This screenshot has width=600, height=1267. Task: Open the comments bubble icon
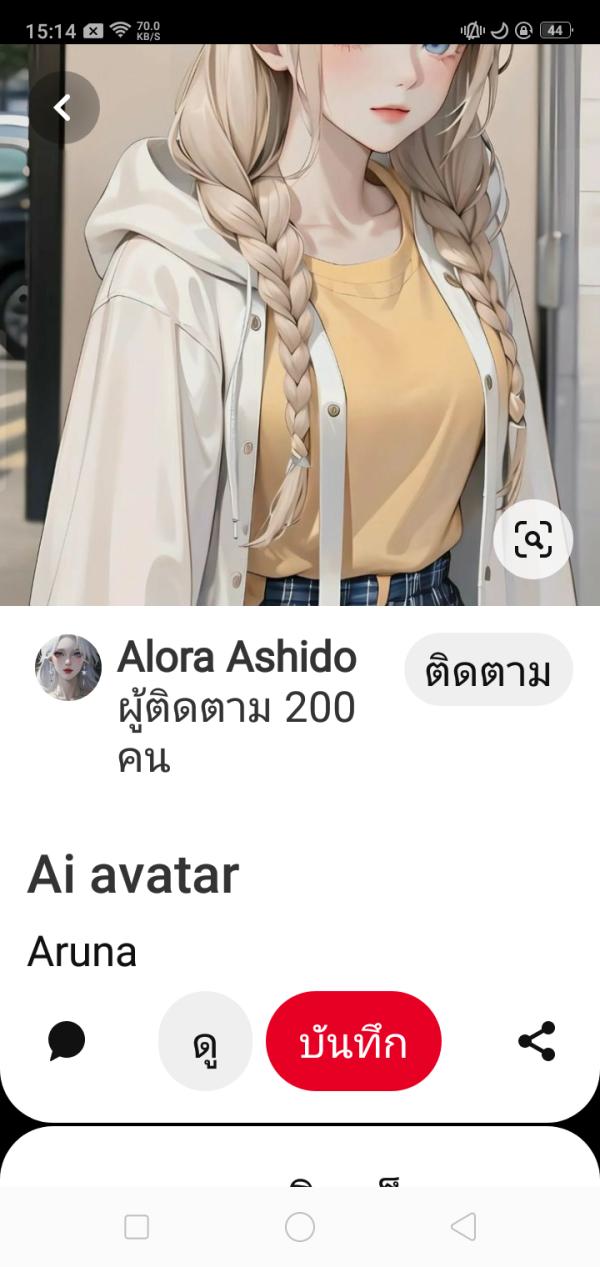pos(67,1041)
